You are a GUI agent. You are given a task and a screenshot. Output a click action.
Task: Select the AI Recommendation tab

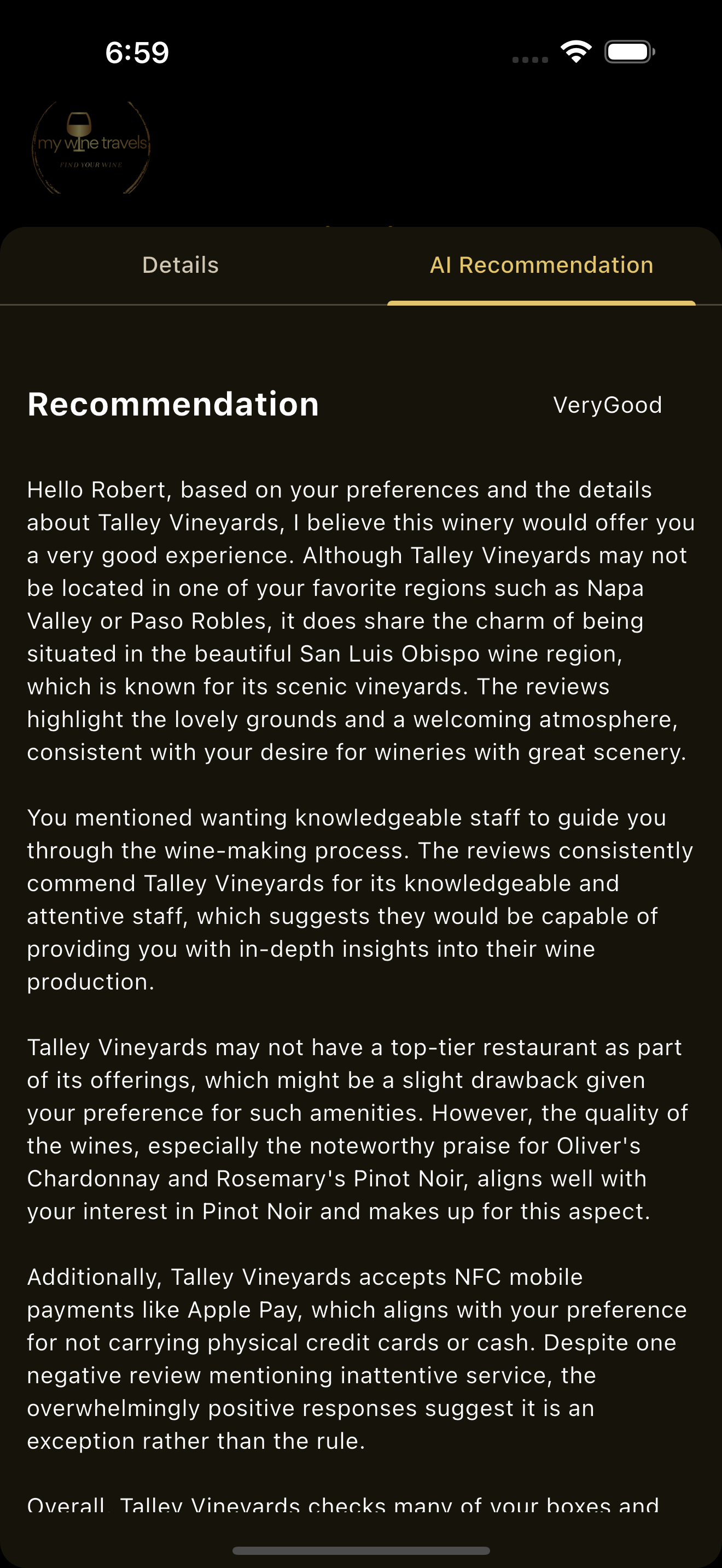541,265
